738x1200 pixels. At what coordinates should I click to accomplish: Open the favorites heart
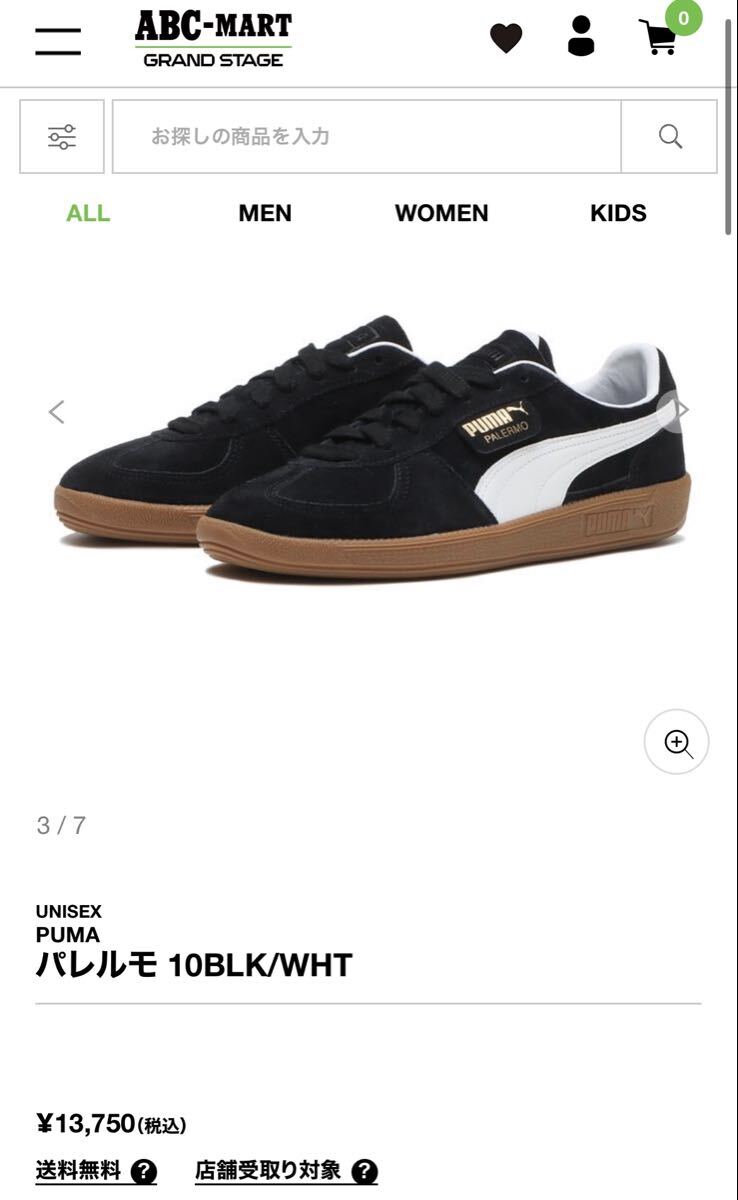click(506, 39)
